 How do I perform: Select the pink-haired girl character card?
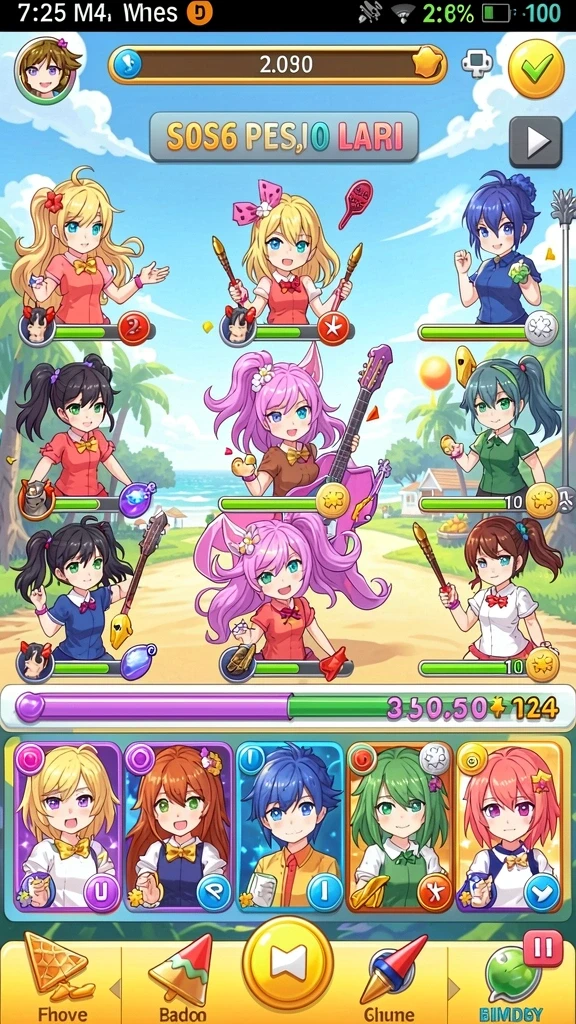(x=509, y=827)
